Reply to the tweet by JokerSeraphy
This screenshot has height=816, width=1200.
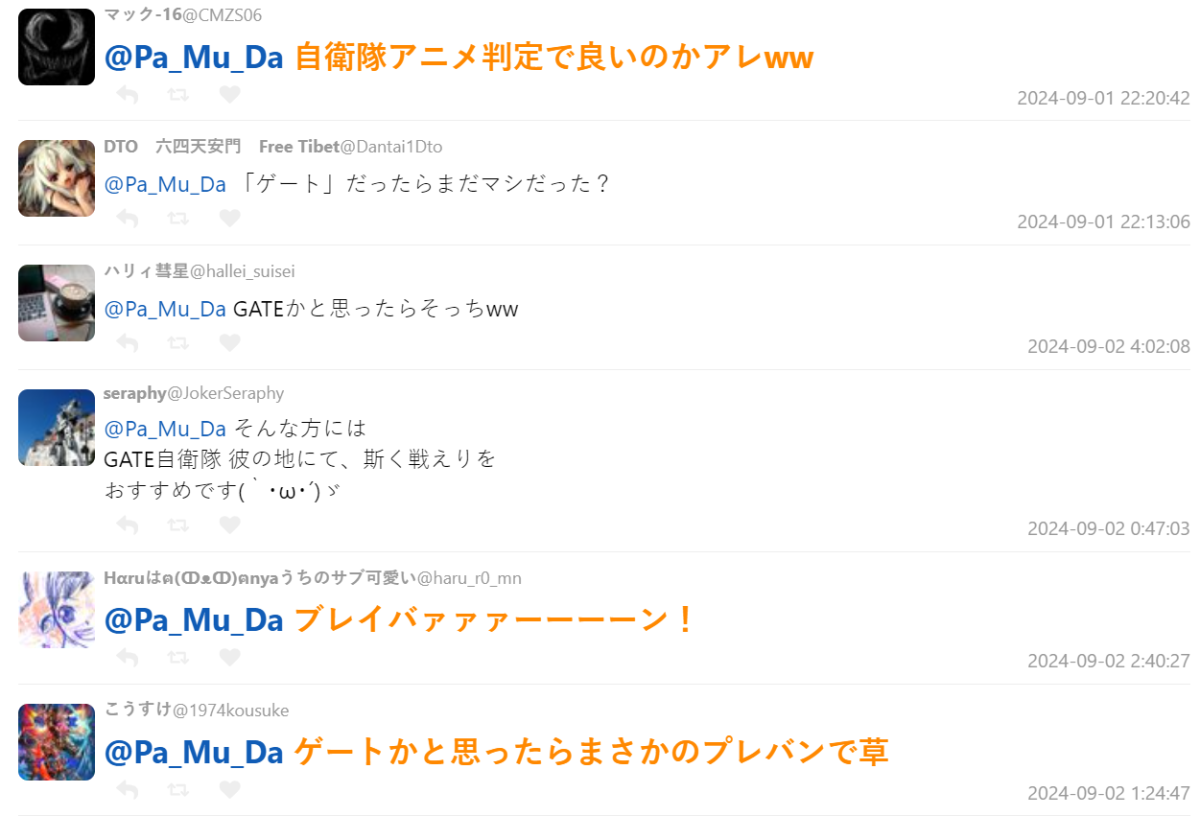[x=127, y=525]
